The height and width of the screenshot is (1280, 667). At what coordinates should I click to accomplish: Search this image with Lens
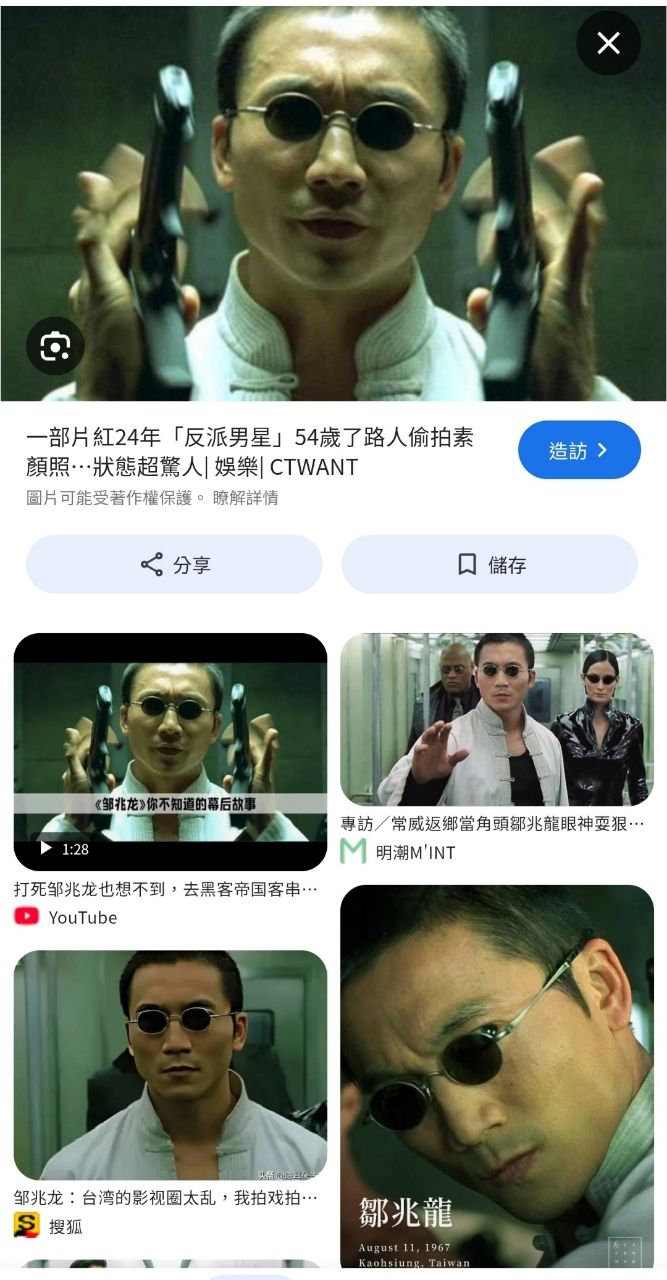(x=55, y=346)
